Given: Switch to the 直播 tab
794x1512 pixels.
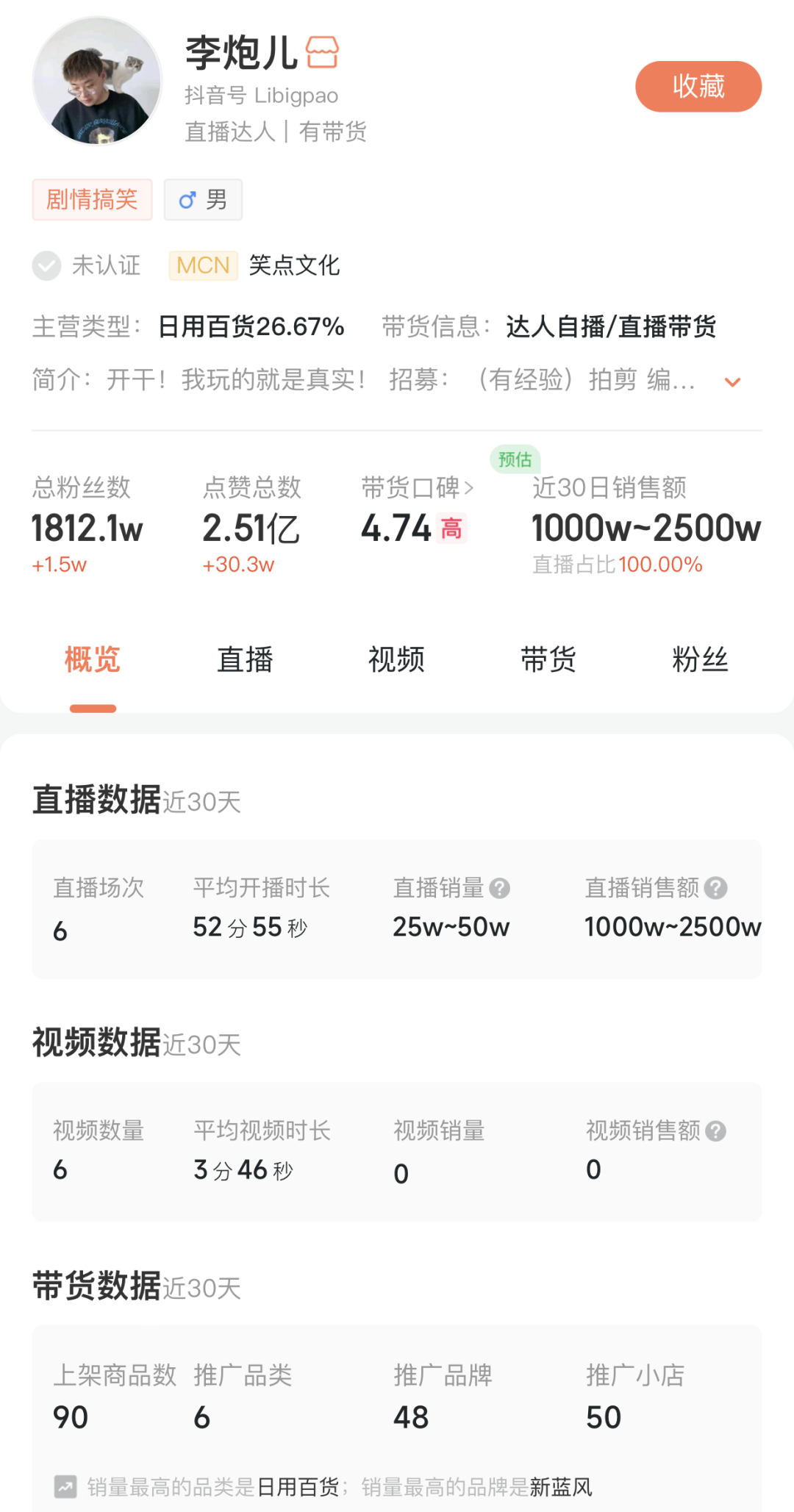Looking at the screenshot, I should point(245,659).
